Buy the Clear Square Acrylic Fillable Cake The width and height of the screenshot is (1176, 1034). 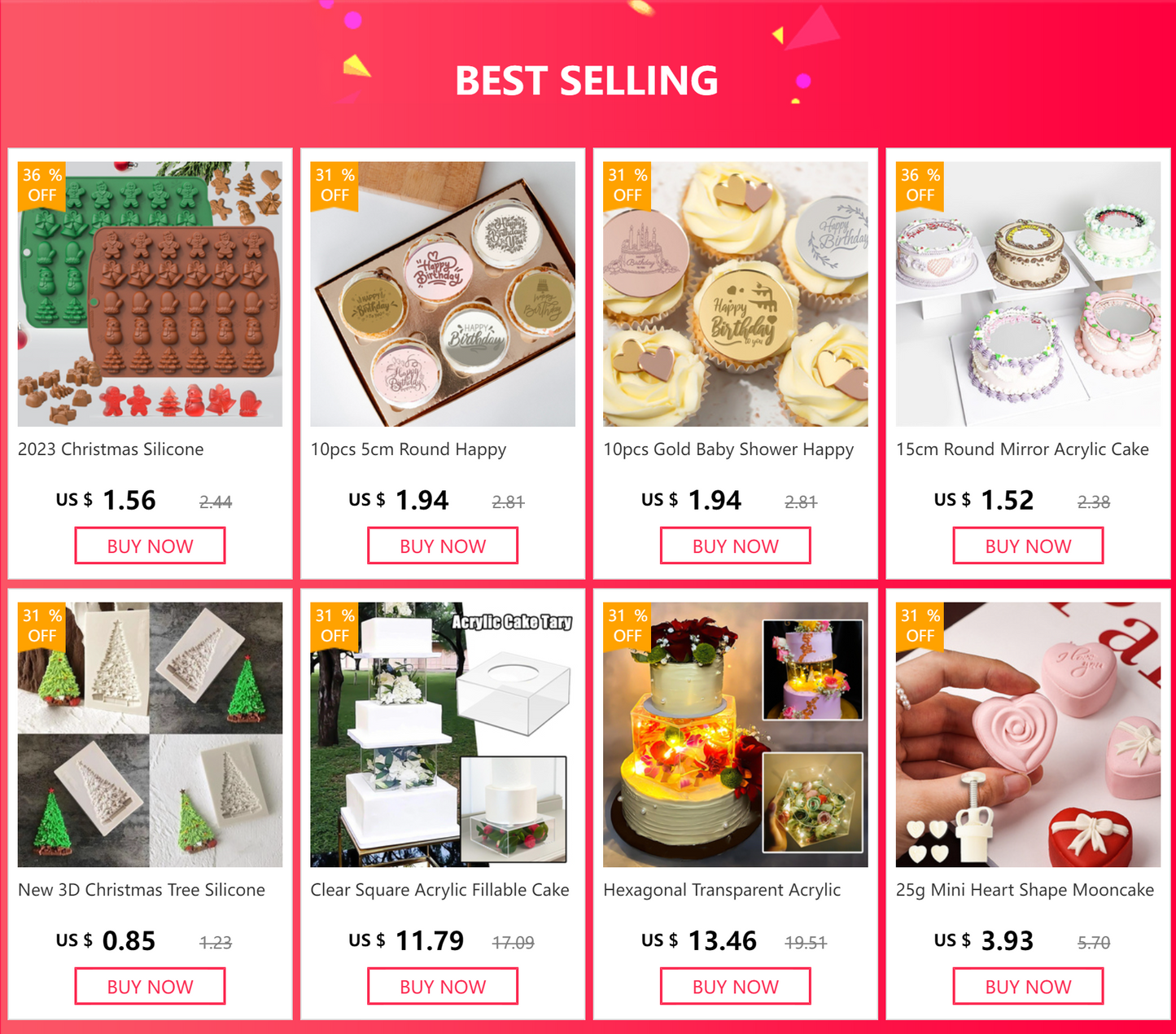pos(443,986)
